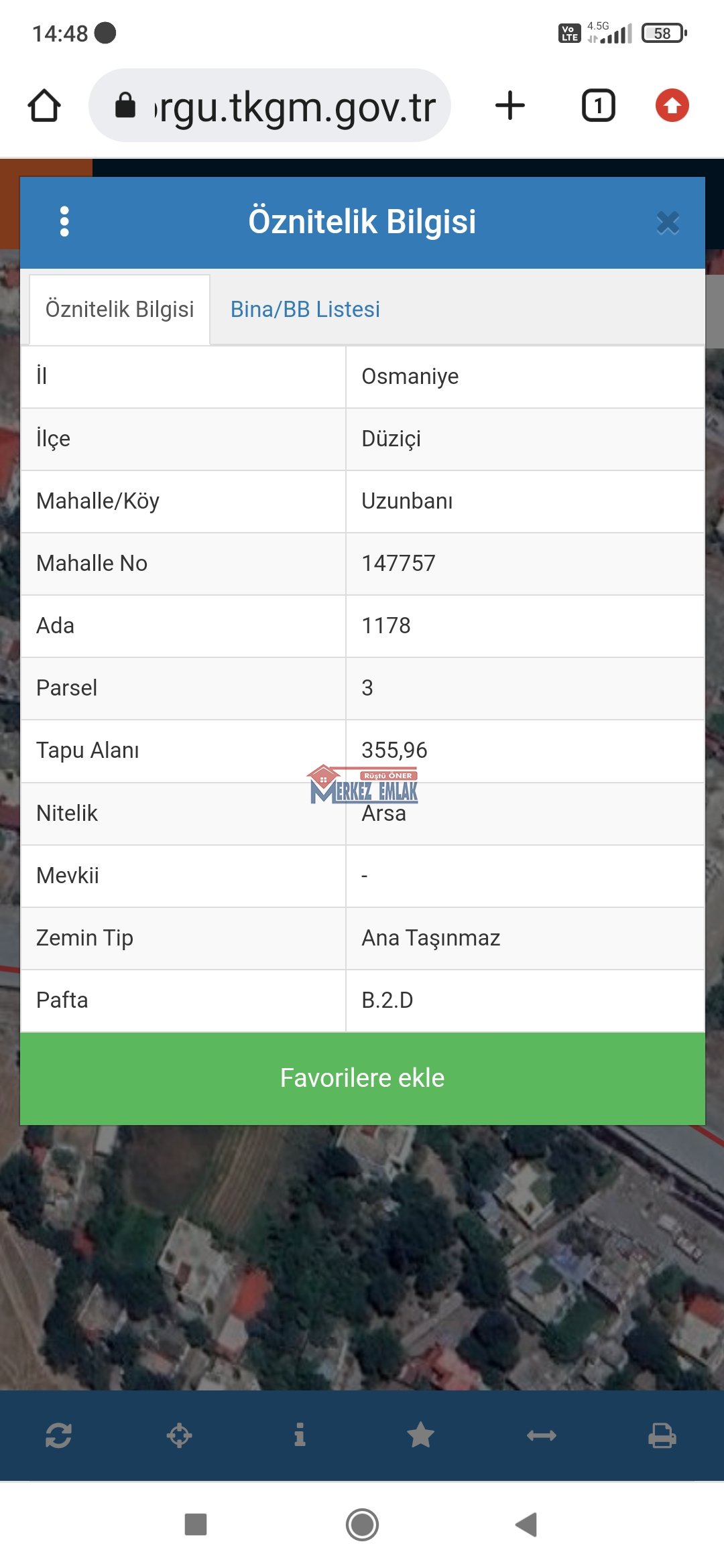This screenshot has height=1568, width=724.
Task: Tap the double-arrow measure icon
Action: tap(542, 1435)
